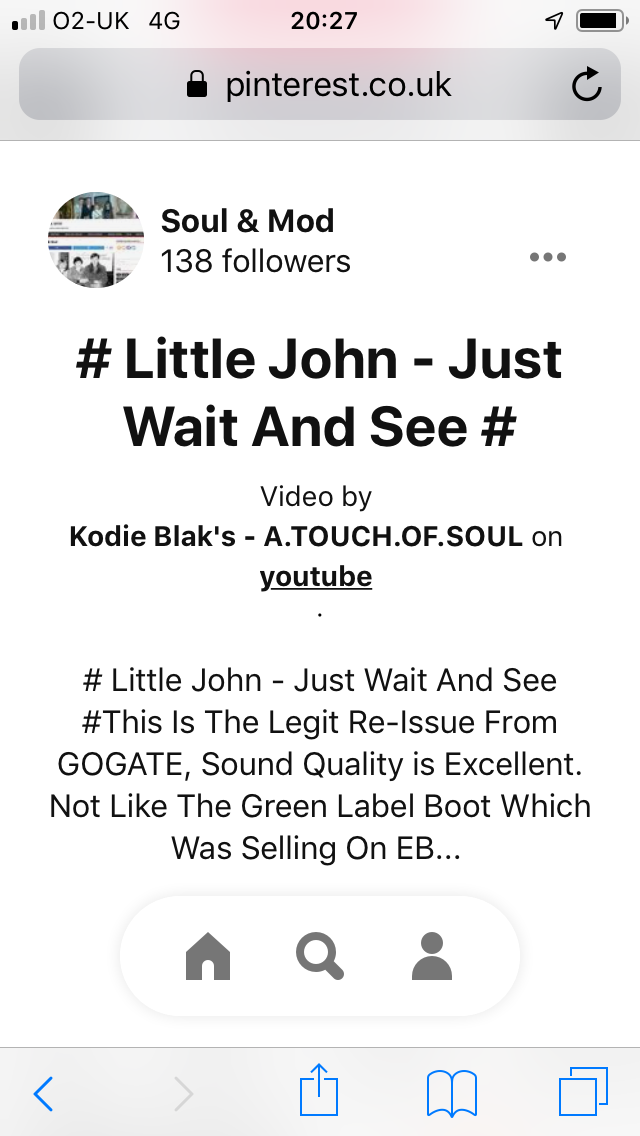Share this page via Safari
The height and width of the screenshot is (1136, 640).
tap(319, 1089)
